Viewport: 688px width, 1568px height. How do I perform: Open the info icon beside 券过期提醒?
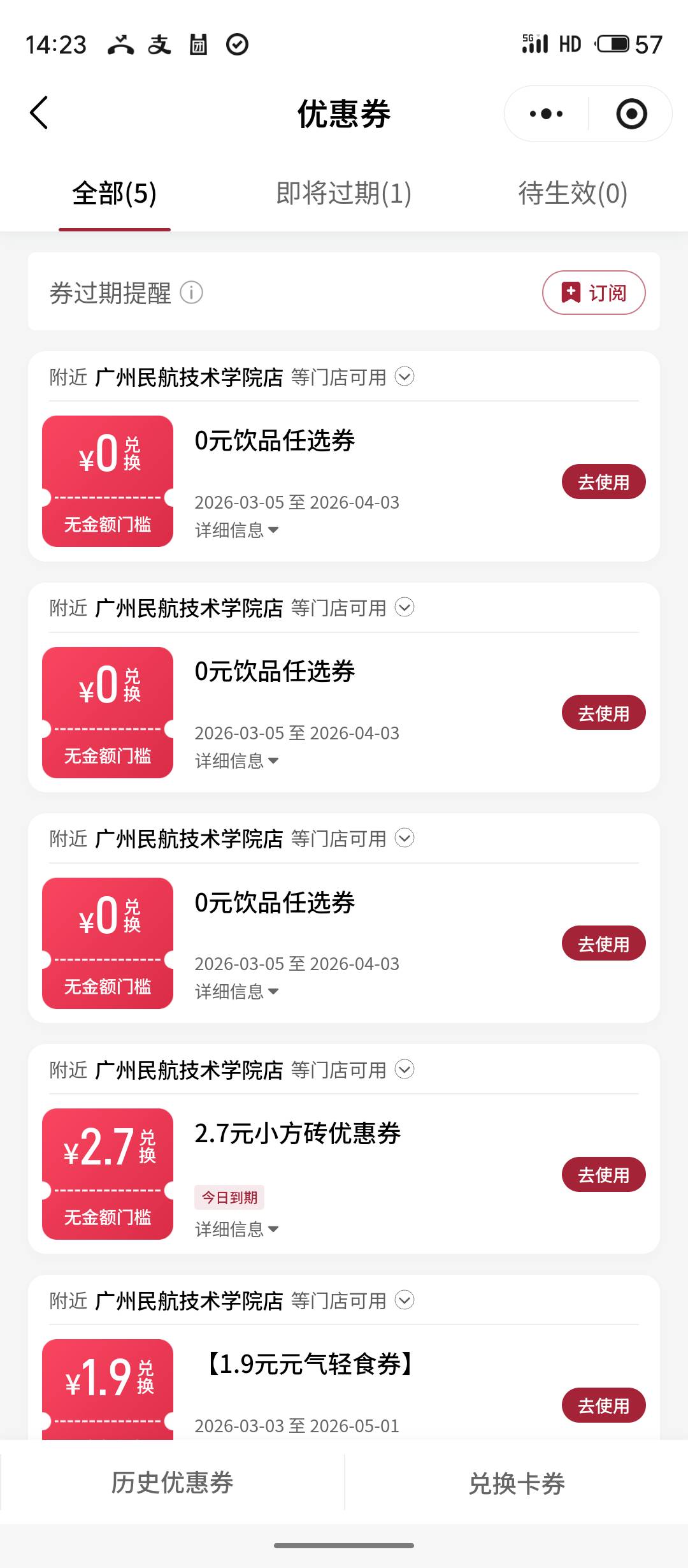pos(191,293)
